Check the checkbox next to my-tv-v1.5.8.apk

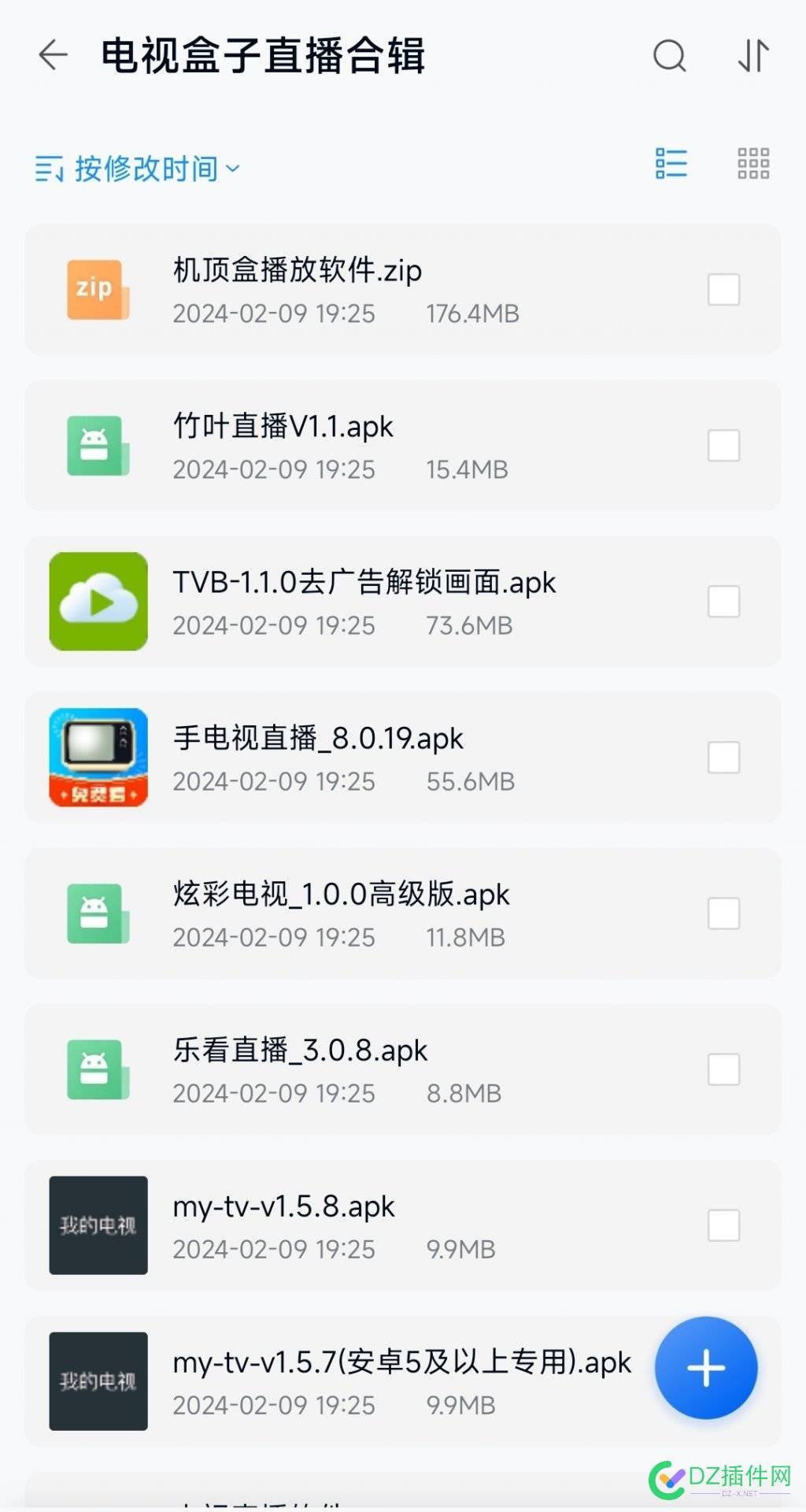pyautogui.click(x=723, y=1226)
